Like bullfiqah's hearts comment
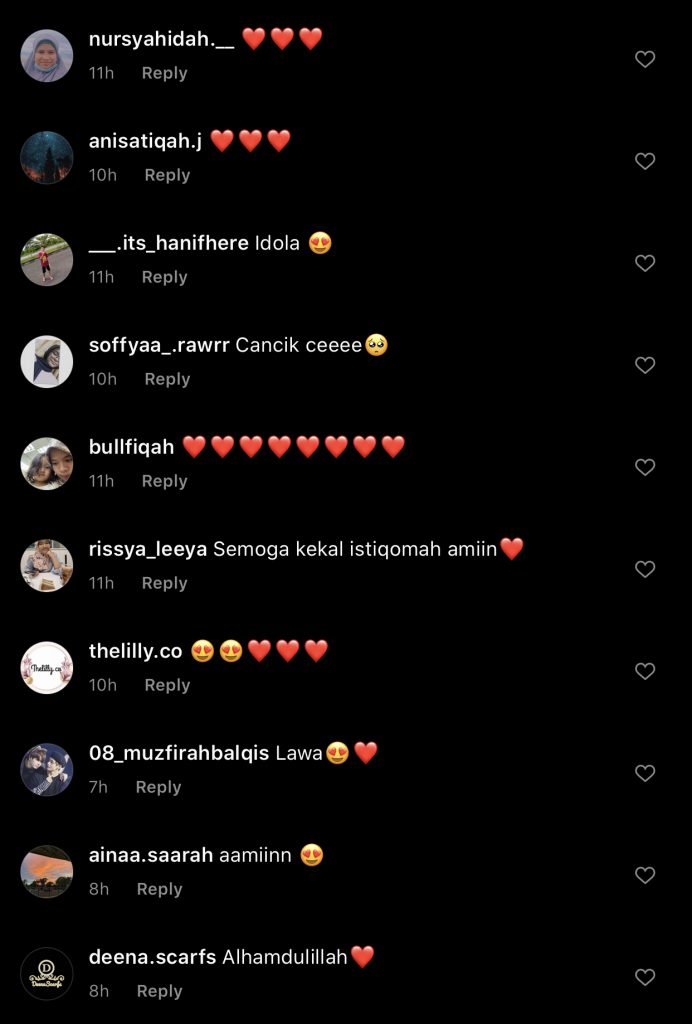 (x=645, y=467)
